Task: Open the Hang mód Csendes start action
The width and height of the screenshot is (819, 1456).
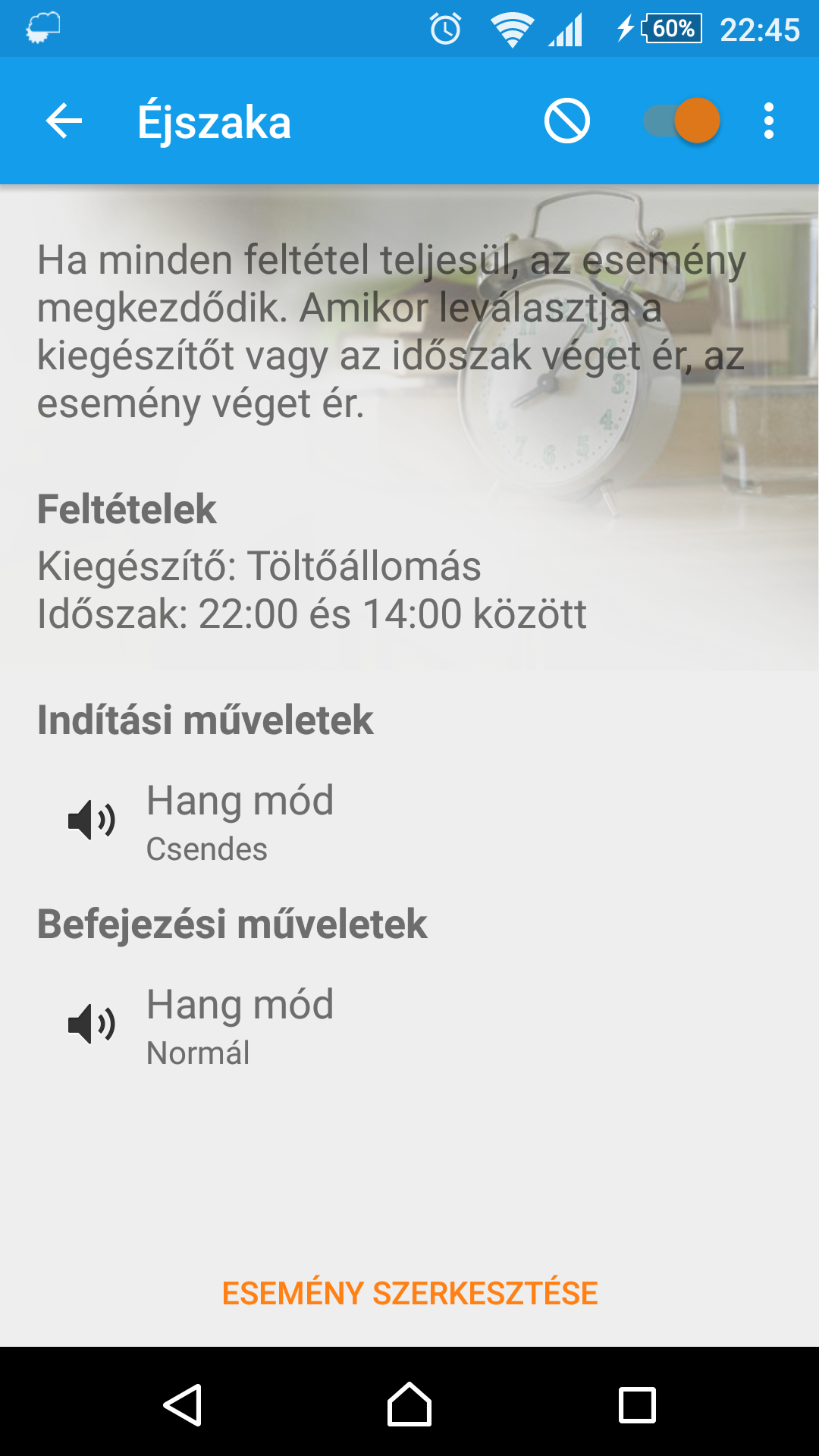Action: point(240,821)
